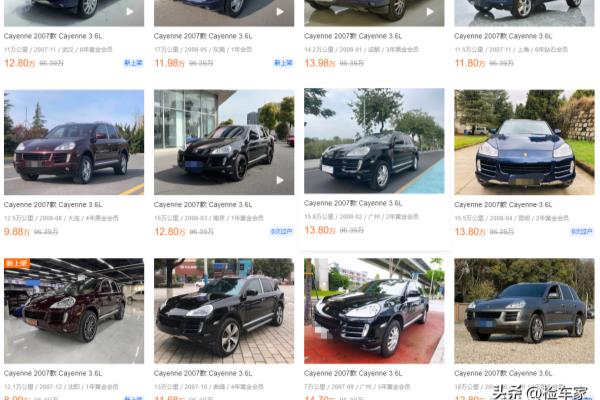
Task: Open the dark red Cayenne listing from 沈阳
Action: pyautogui.click(x=73, y=311)
